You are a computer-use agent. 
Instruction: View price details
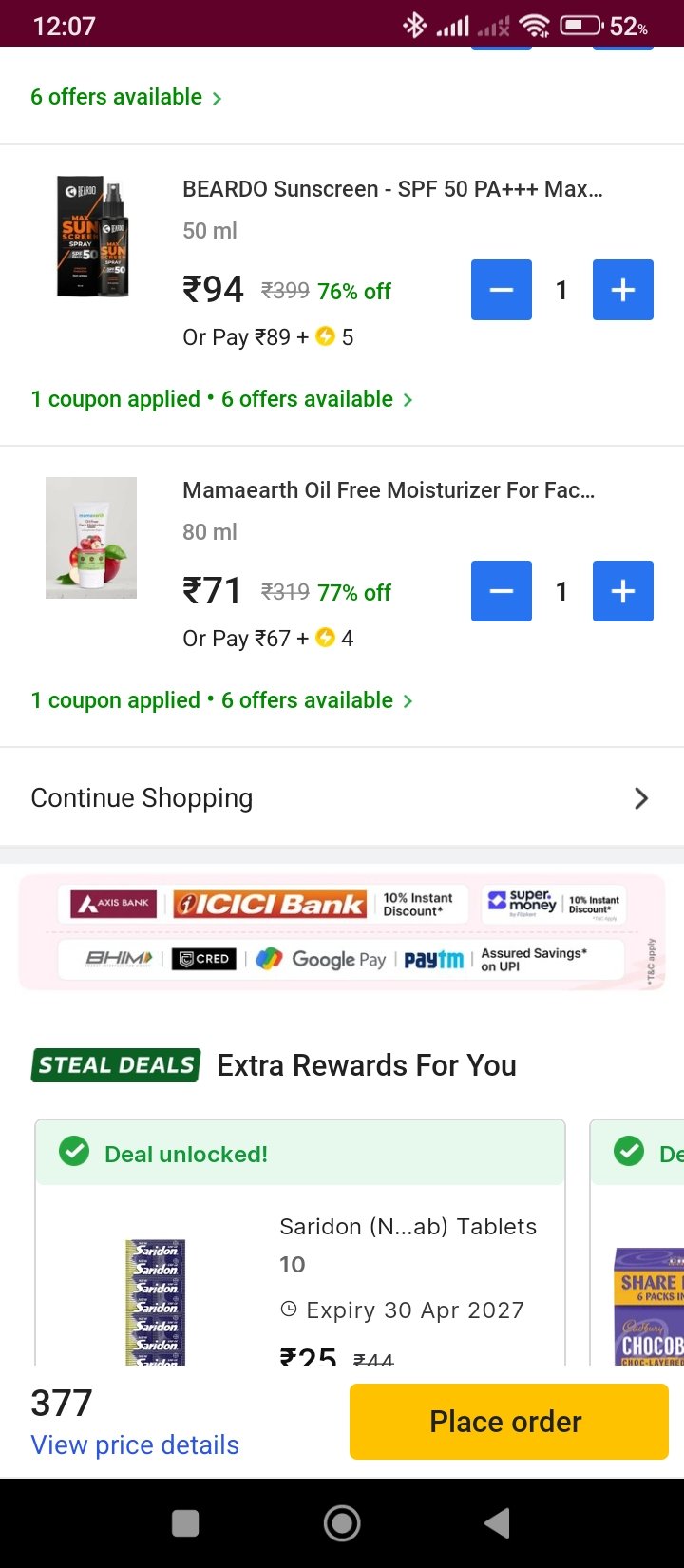(x=135, y=1445)
